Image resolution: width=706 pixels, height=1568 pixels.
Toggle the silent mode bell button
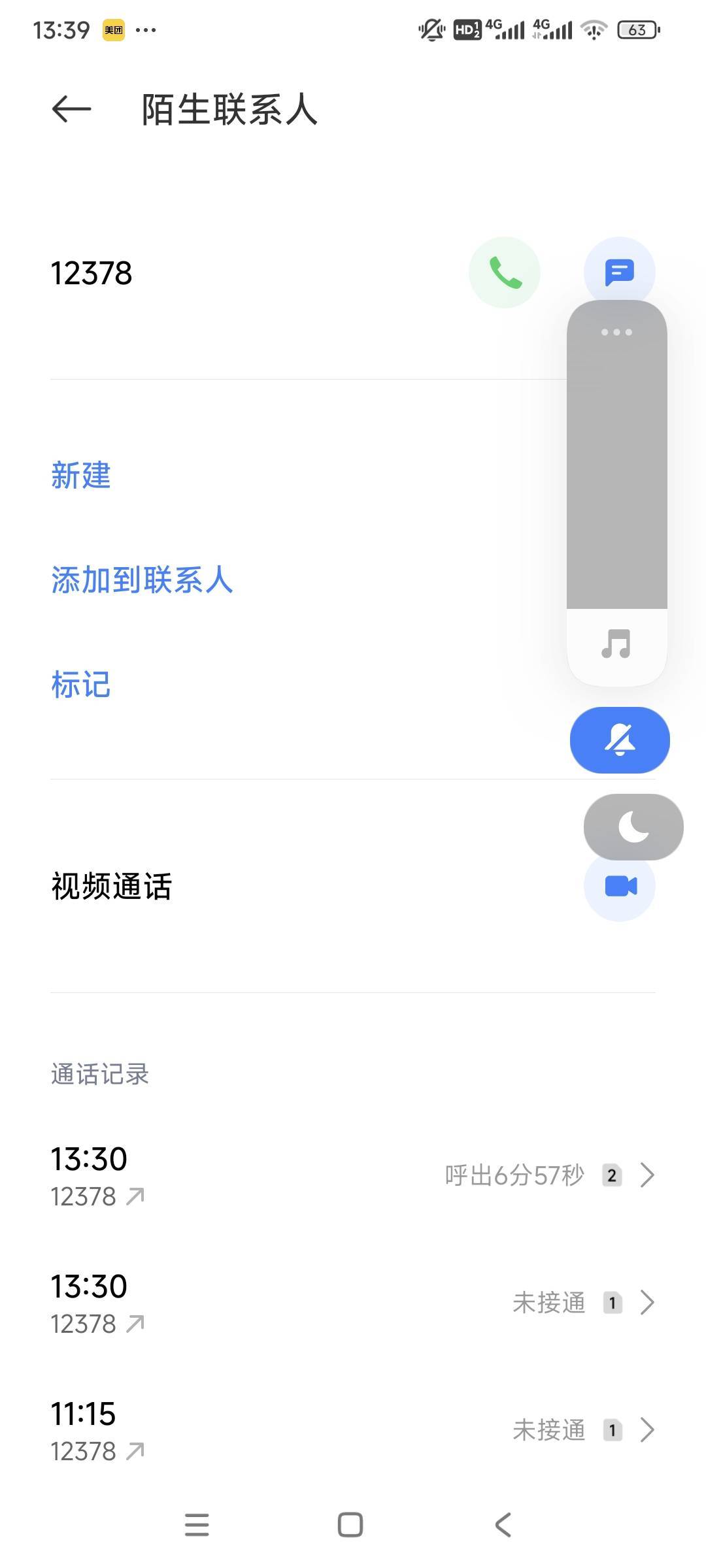620,740
